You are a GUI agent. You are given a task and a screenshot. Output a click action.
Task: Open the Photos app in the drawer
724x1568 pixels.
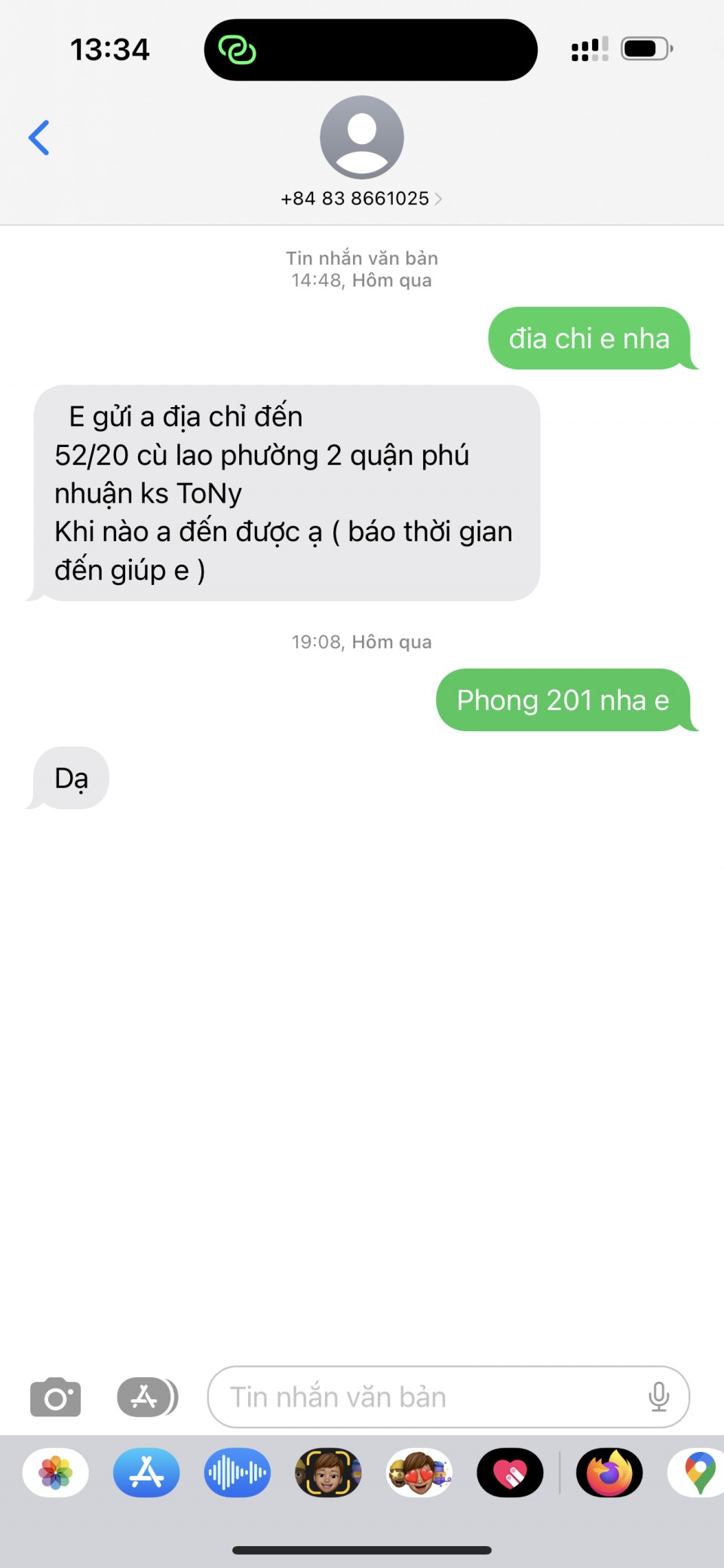click(56, 1473)
